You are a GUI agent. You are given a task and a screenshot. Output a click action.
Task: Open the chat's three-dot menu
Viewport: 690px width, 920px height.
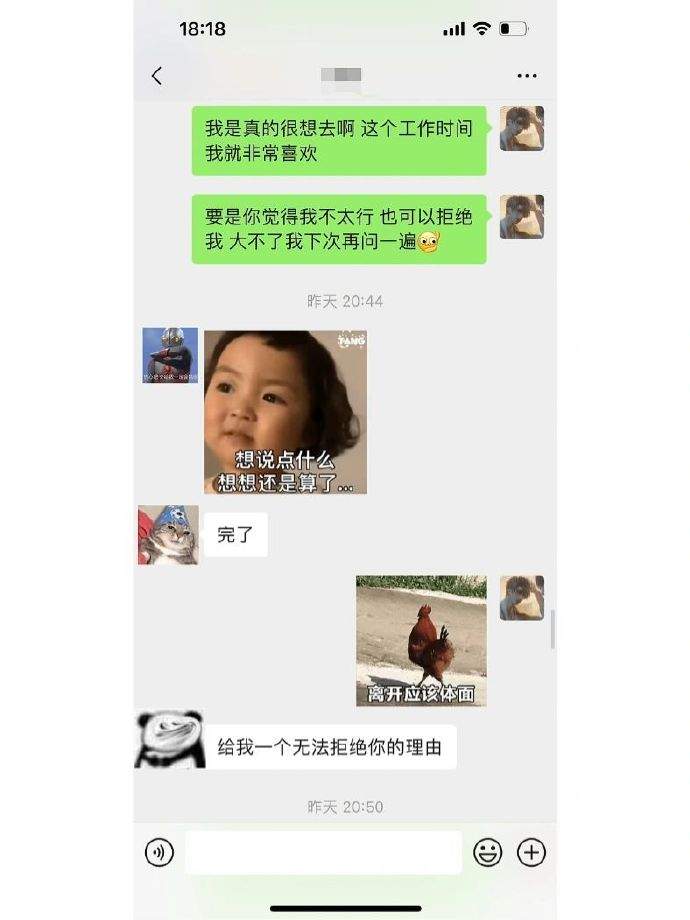pos(527,76)
